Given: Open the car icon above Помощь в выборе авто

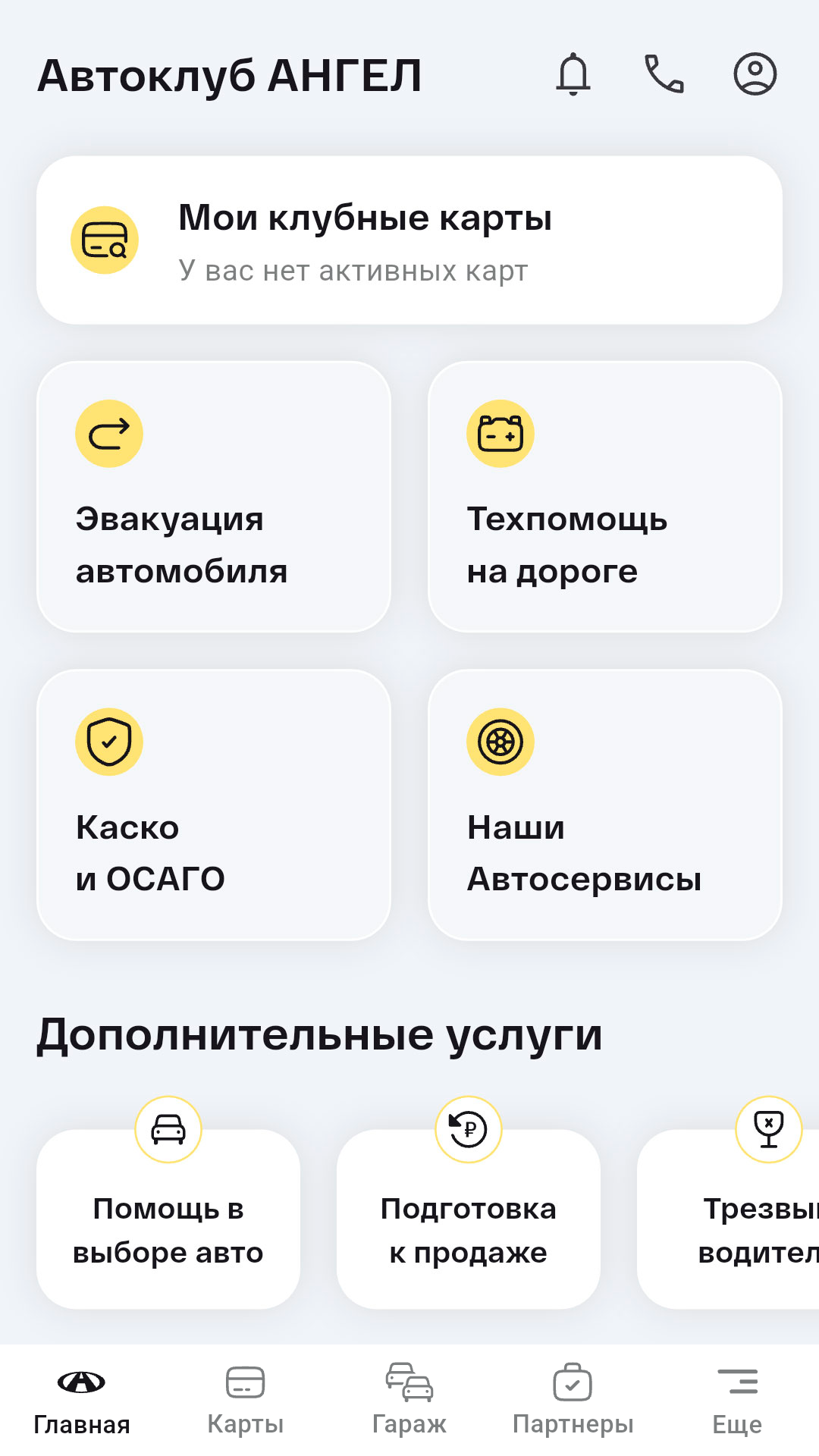Looking at the screenshot, I should coord(168,1129).
